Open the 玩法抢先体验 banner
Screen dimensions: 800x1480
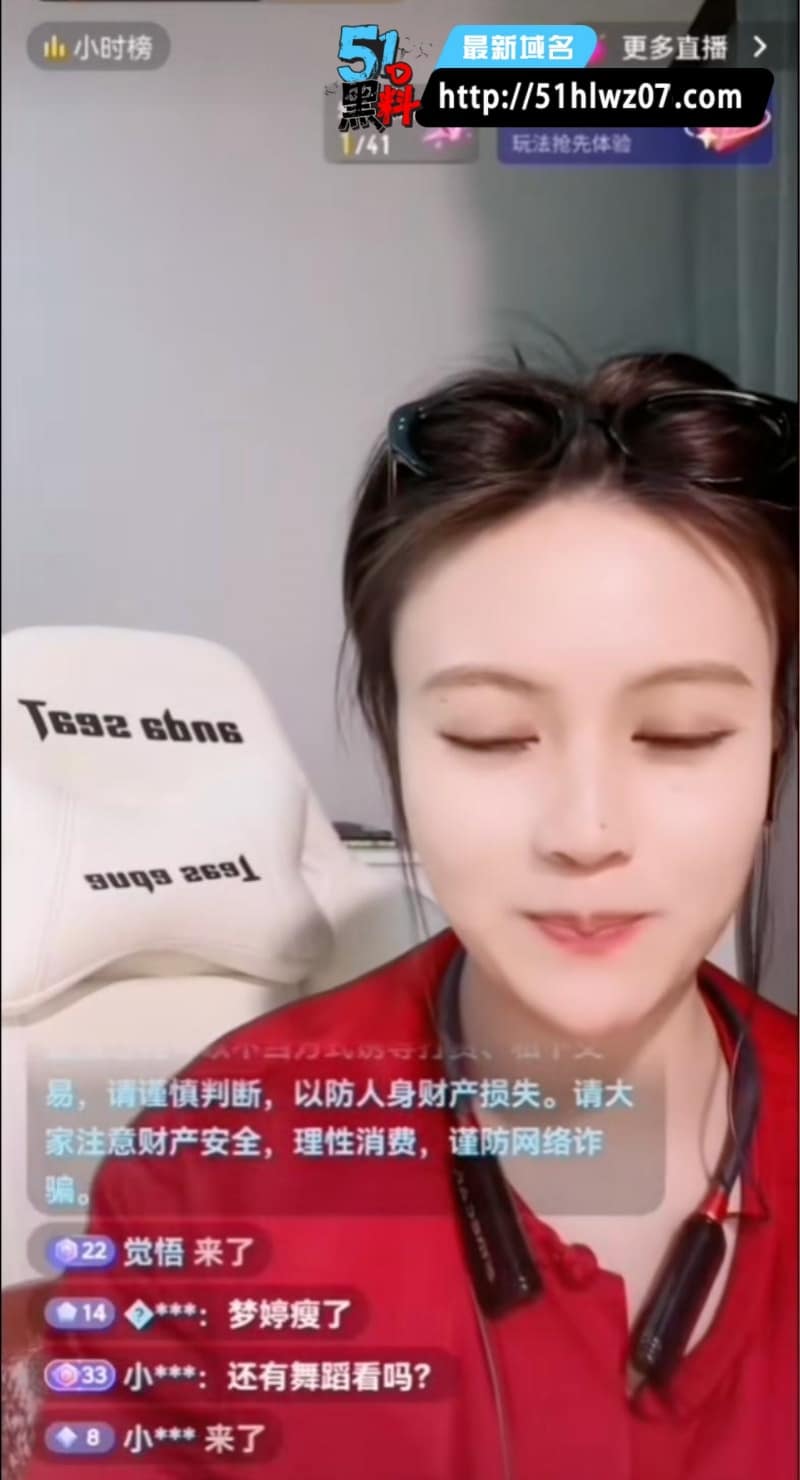point(634,144)
